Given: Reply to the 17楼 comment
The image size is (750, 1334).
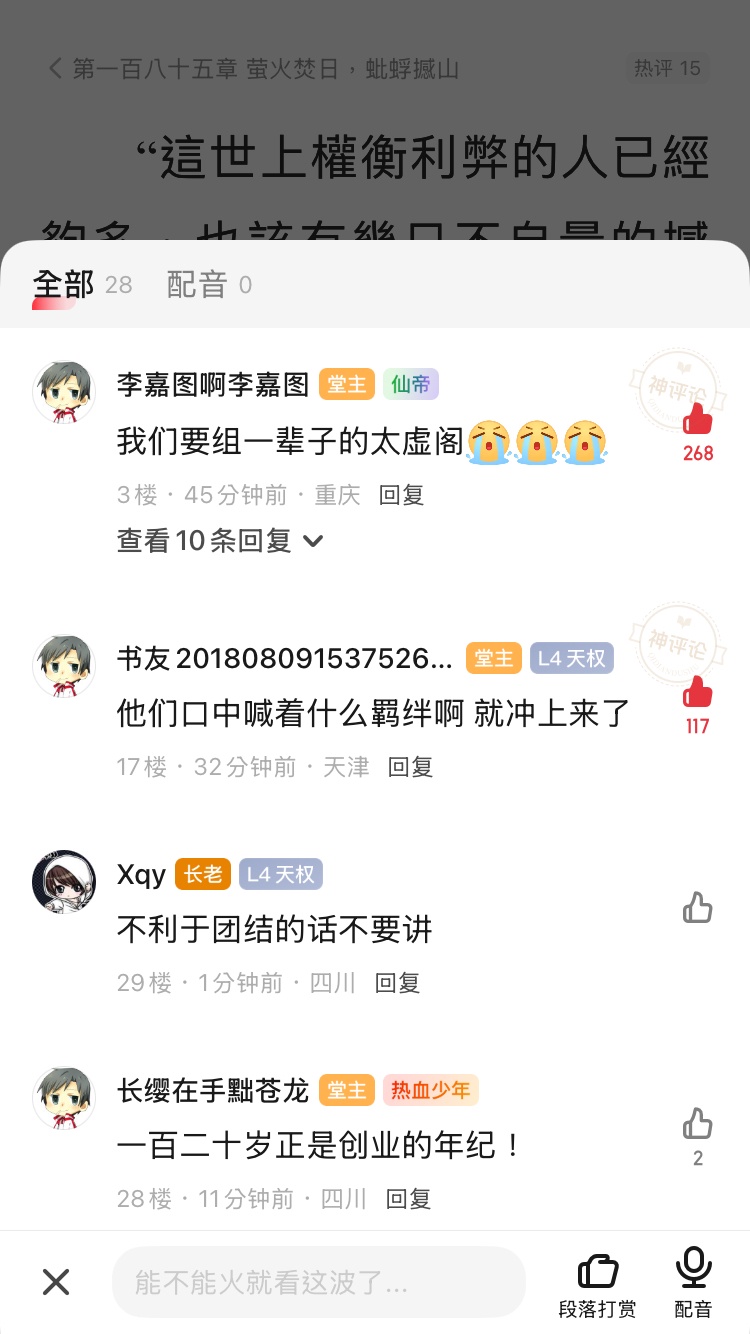Looking at the screenshot, I should click(410, 767).
